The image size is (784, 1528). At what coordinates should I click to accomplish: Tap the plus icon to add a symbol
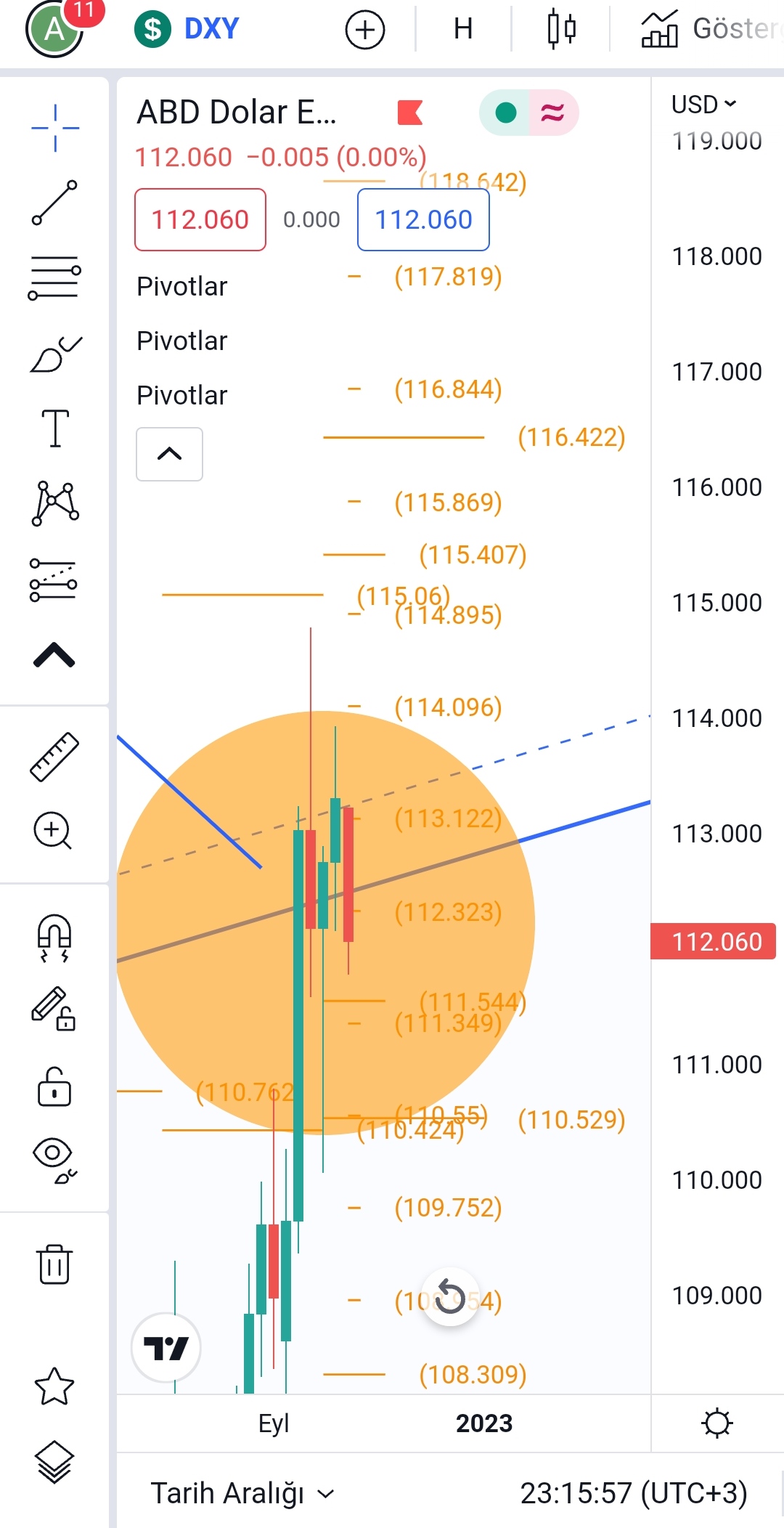[364, 29]
